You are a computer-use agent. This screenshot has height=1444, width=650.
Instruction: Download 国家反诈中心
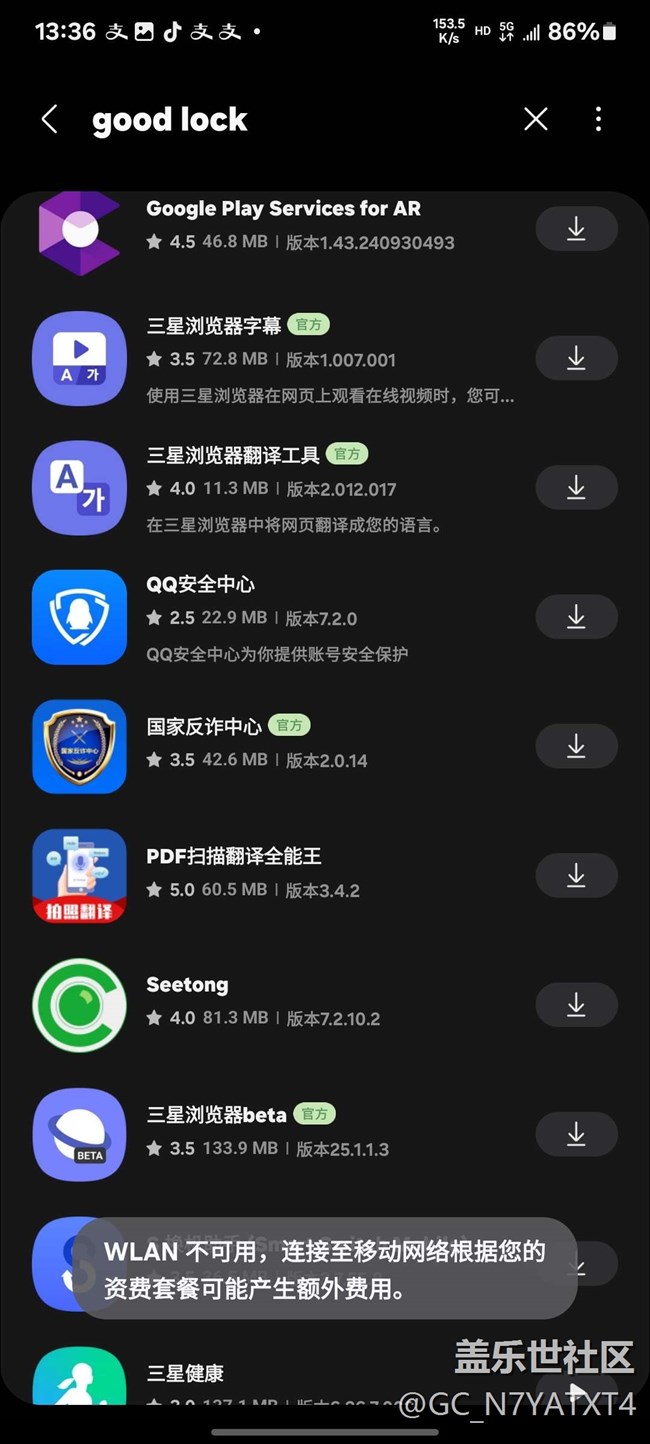tap(576, 746)
